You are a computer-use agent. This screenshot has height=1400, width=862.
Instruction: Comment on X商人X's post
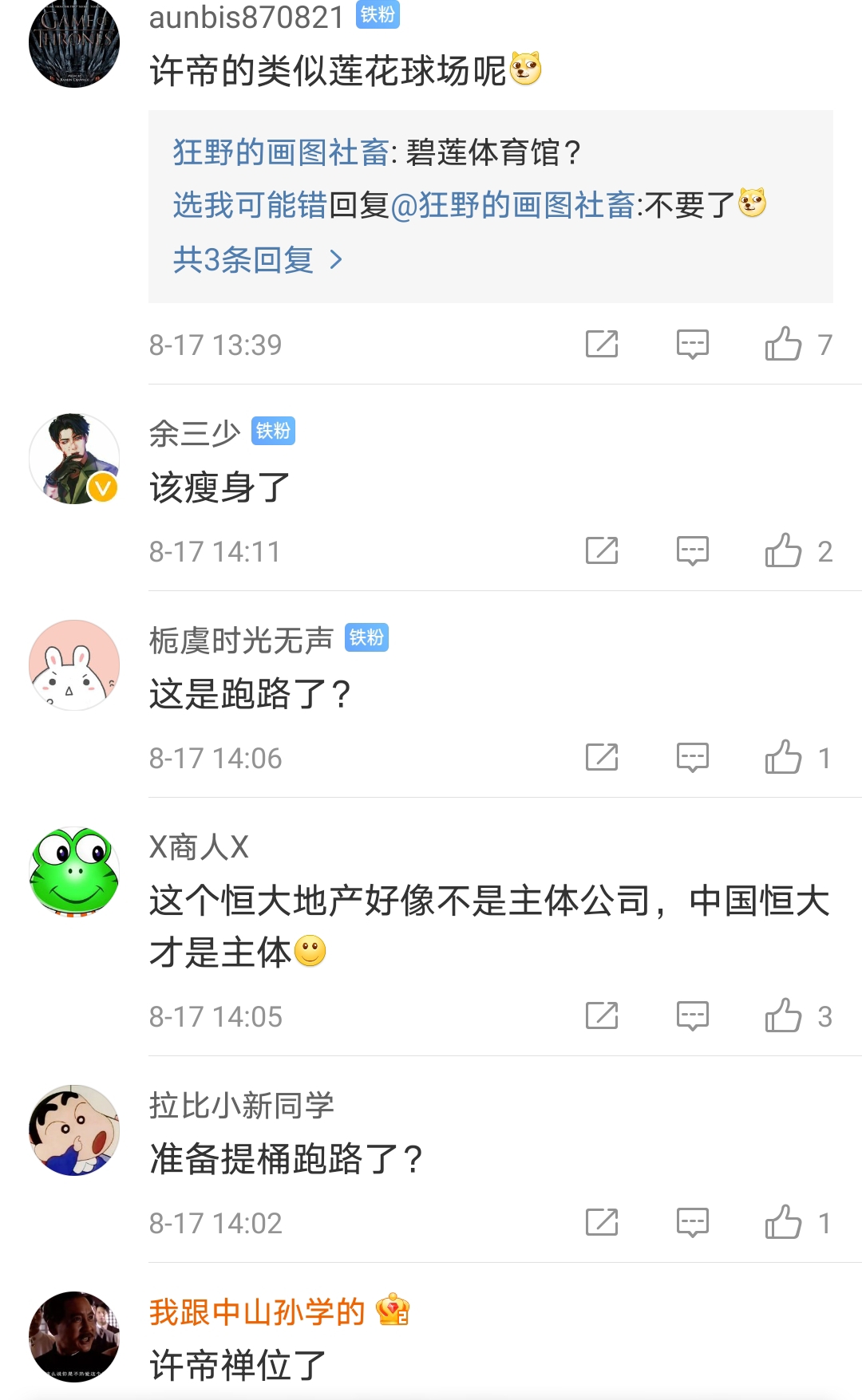tap(694, 1016)
